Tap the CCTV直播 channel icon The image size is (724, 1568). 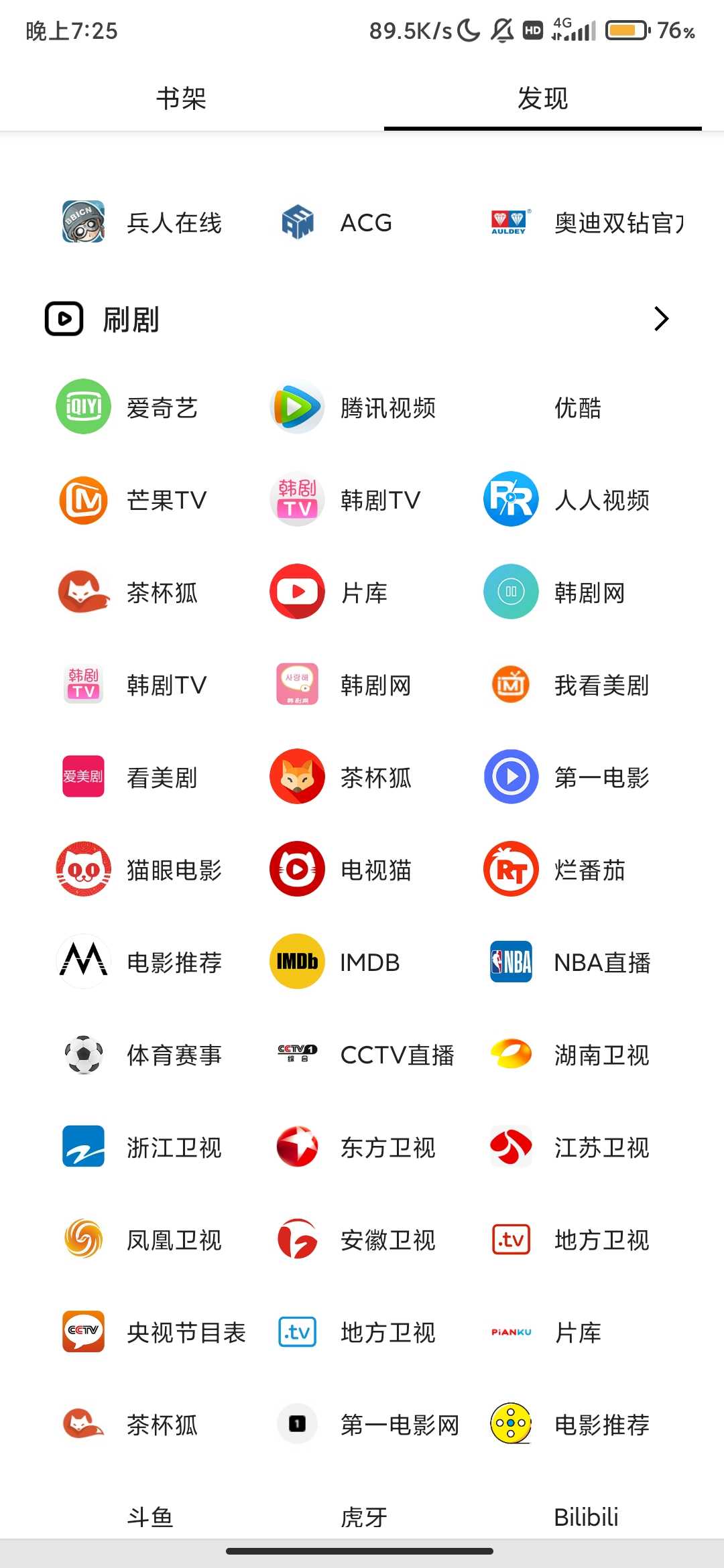pos(296,1054)
